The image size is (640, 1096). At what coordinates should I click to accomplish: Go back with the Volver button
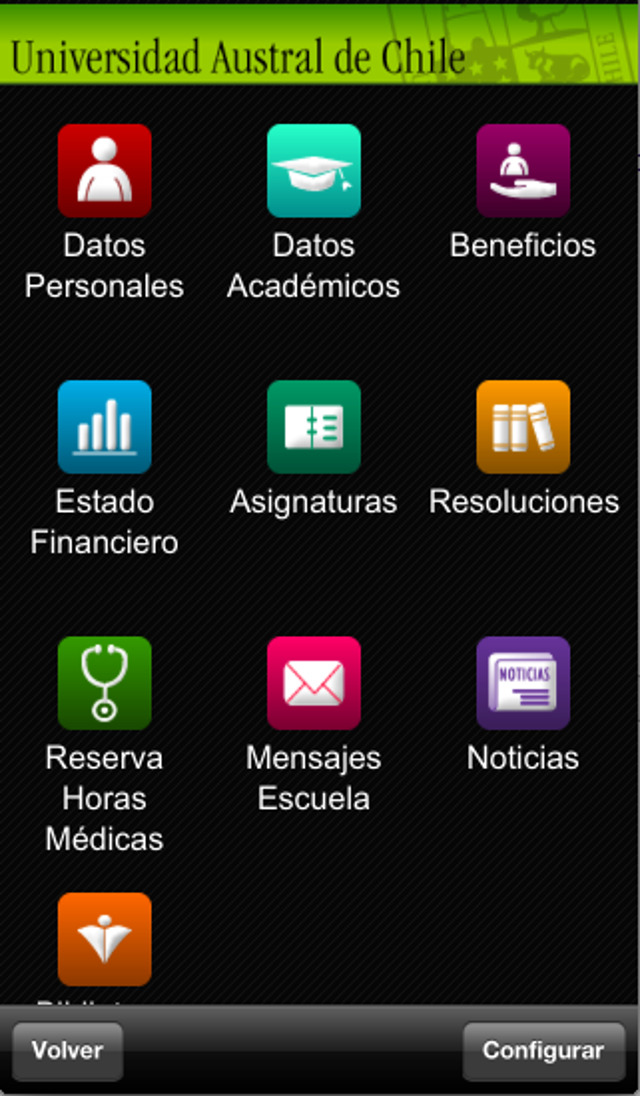pos(68,1051)
